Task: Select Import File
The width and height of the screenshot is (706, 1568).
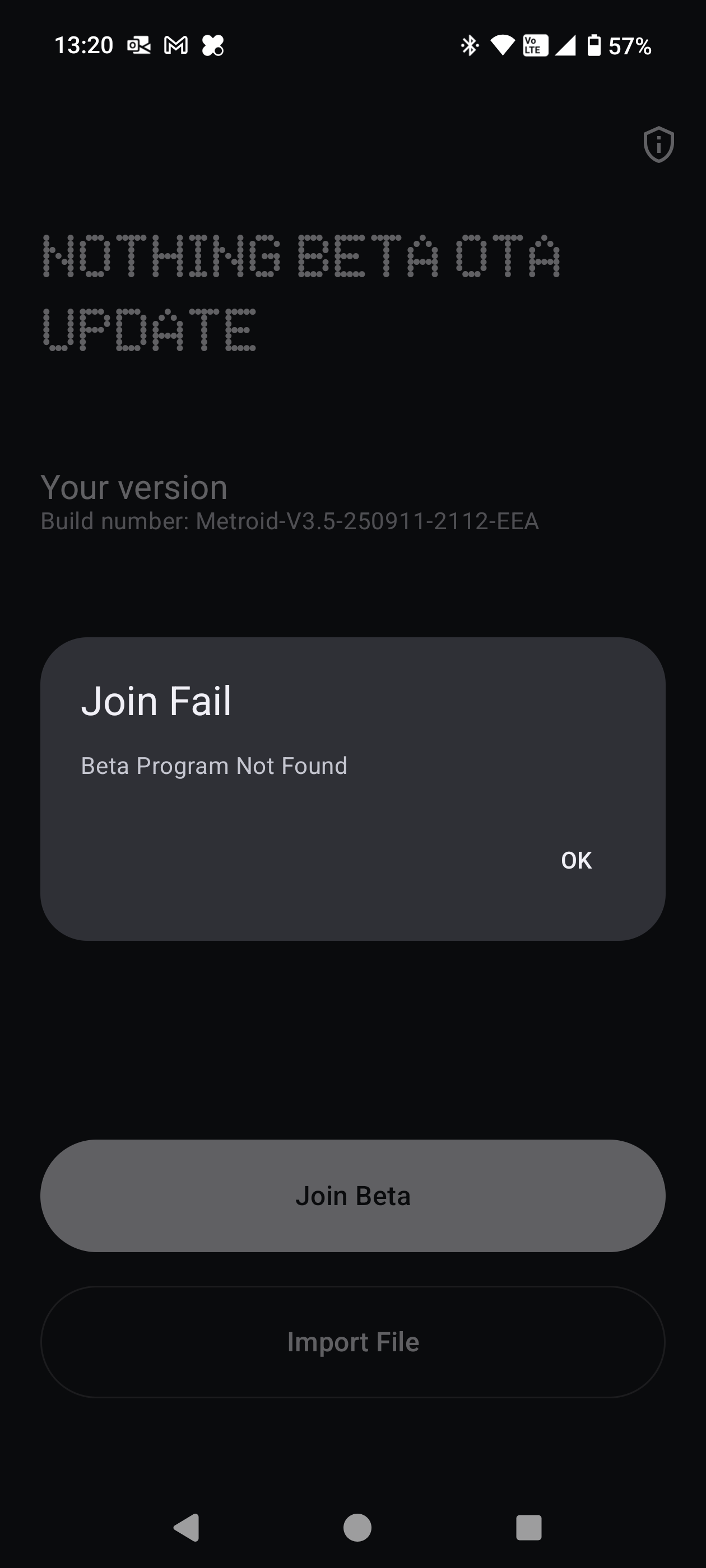Action: [352, 1342]
